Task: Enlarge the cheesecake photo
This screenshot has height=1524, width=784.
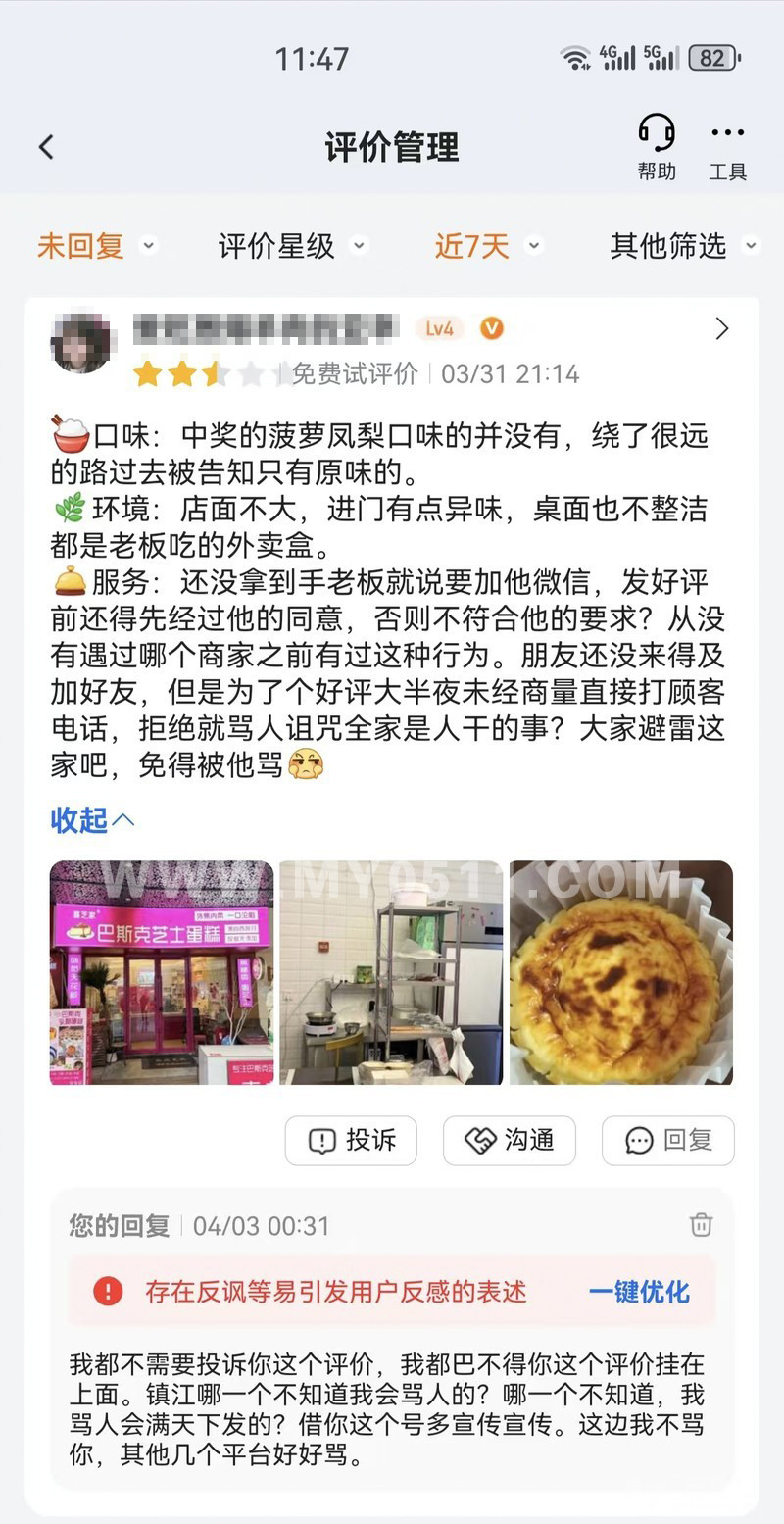Action: (620, 972)
